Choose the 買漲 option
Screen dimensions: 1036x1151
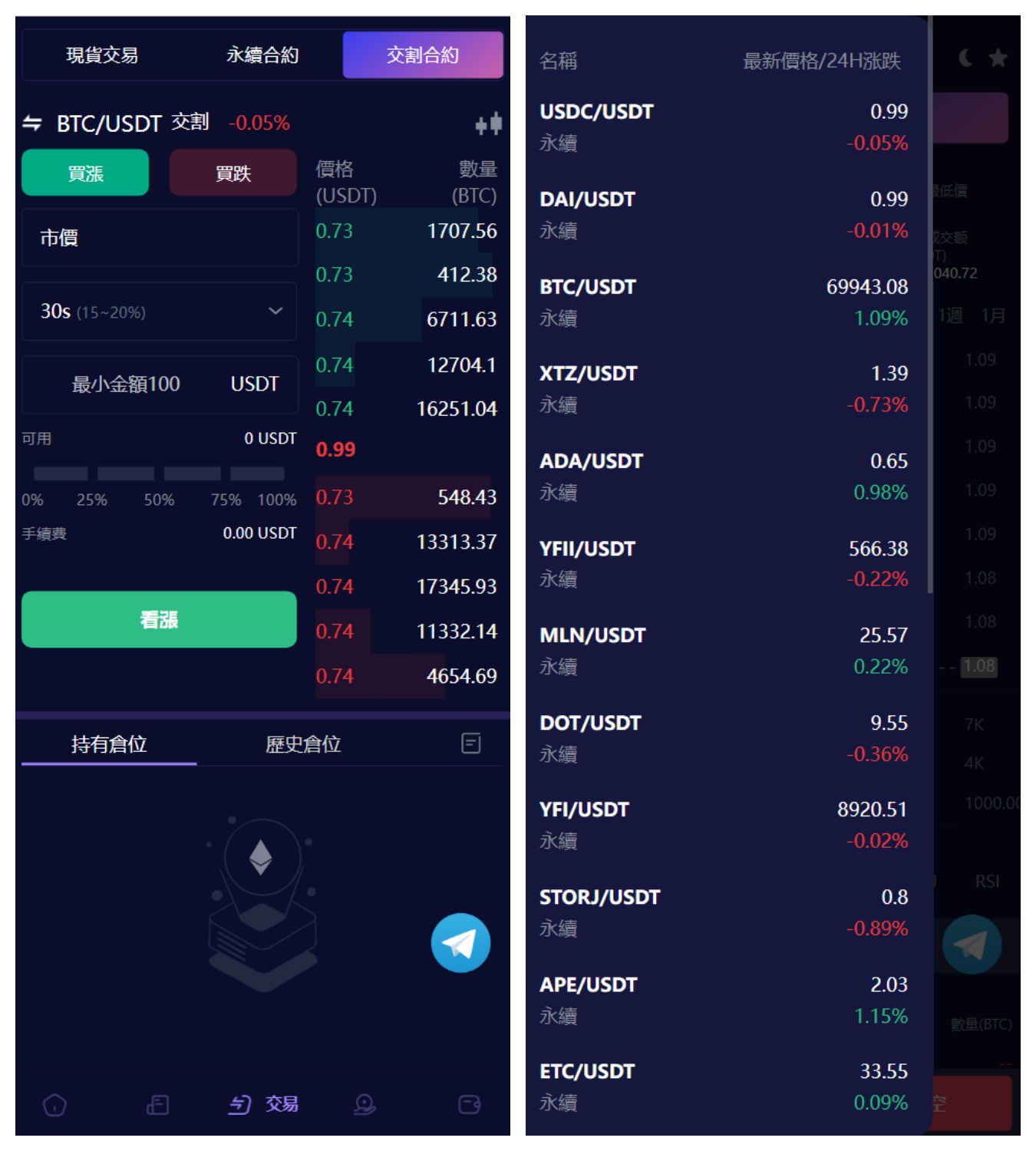click(85, 173)
